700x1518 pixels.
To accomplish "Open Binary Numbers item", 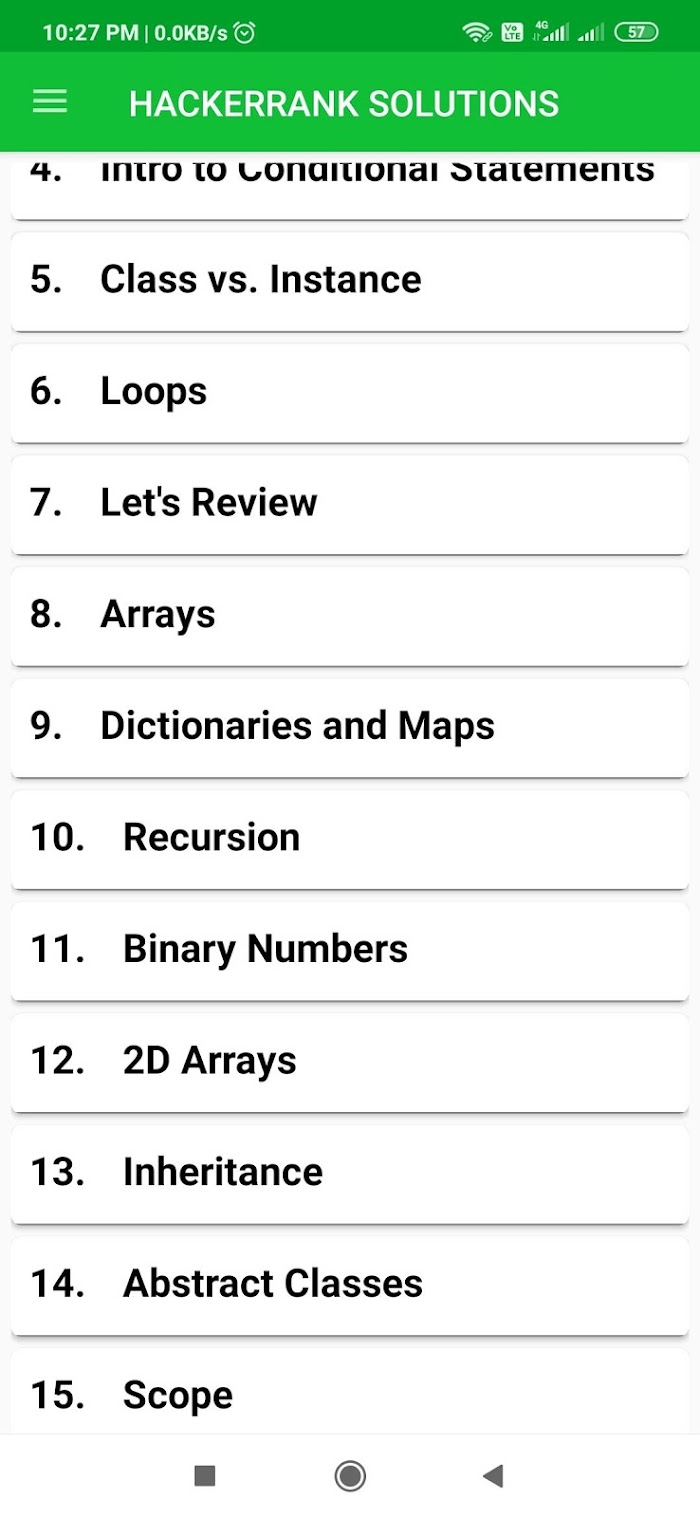I will click(350, 950).
